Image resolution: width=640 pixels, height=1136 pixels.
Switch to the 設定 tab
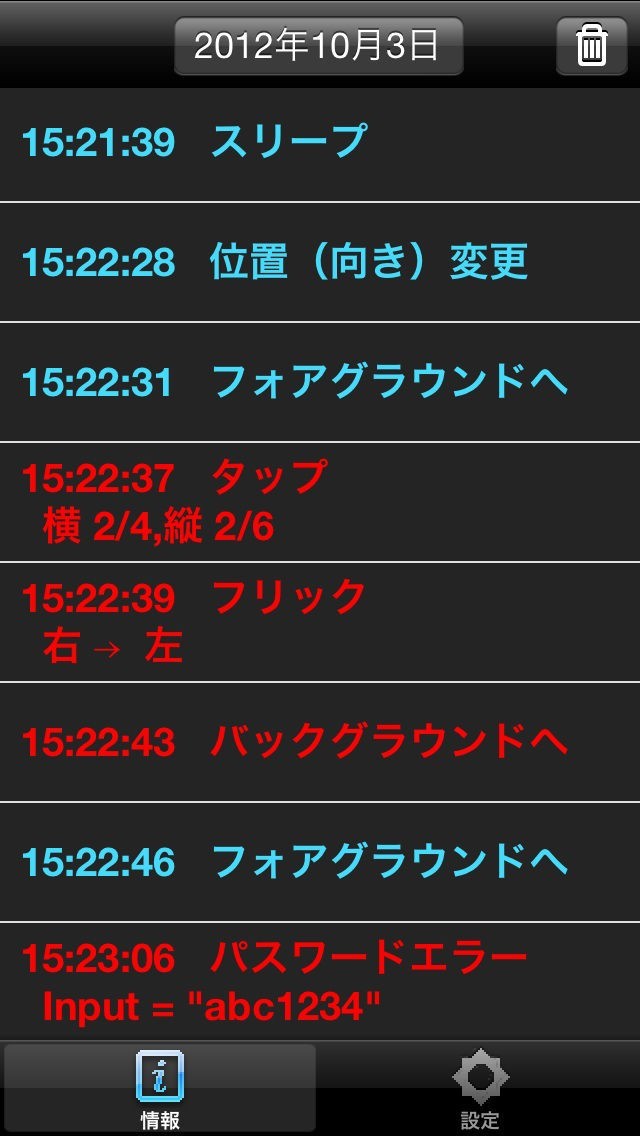click(480, 1090)
